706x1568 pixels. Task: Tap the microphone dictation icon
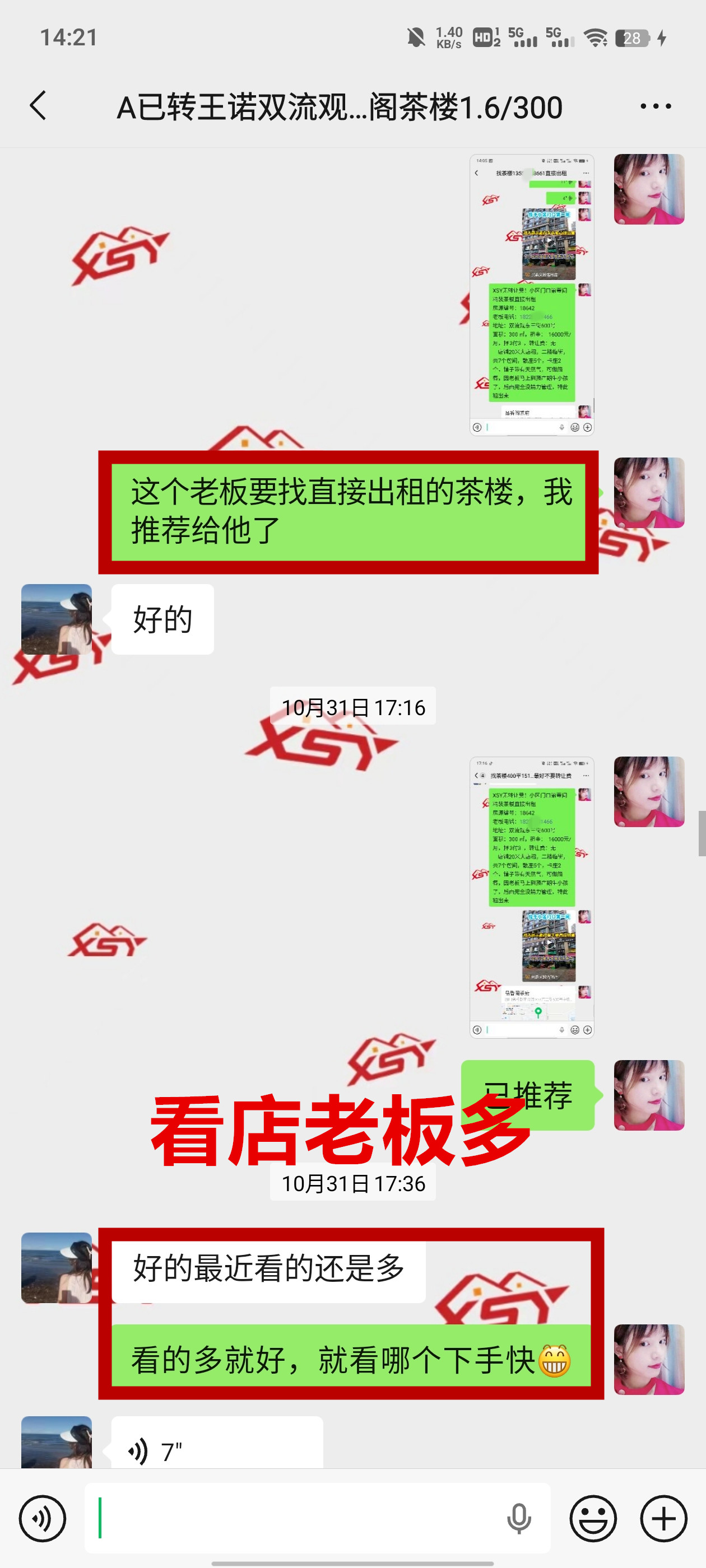click(x=519, y=1518)
